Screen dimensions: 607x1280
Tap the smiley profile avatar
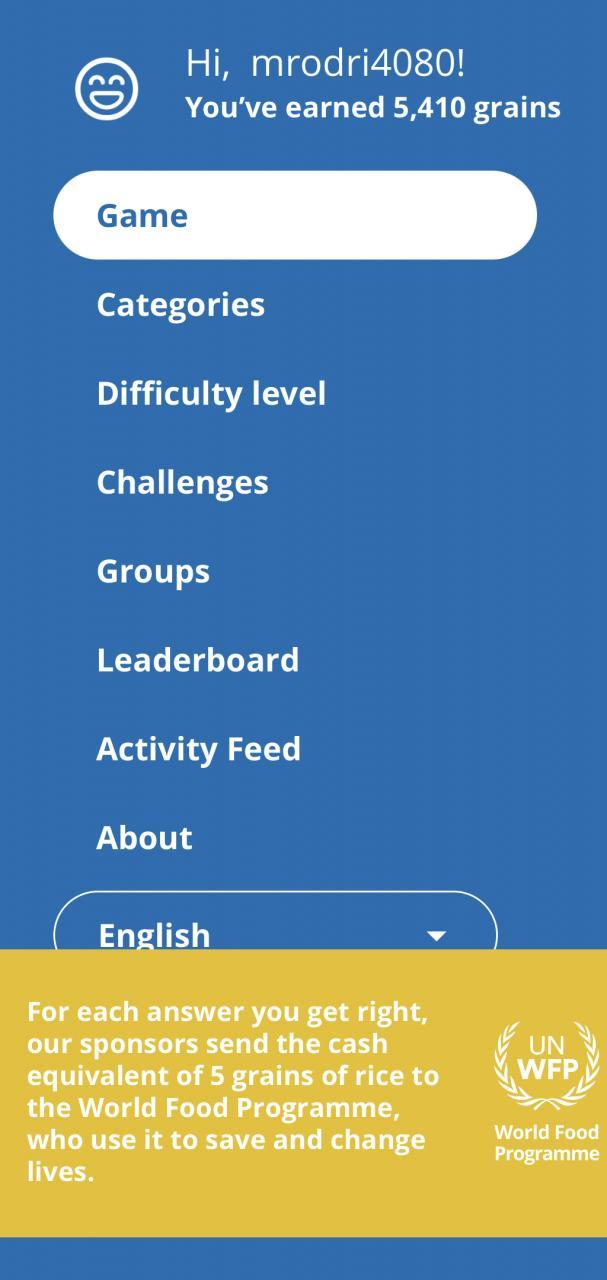click(x=107, y=88)
